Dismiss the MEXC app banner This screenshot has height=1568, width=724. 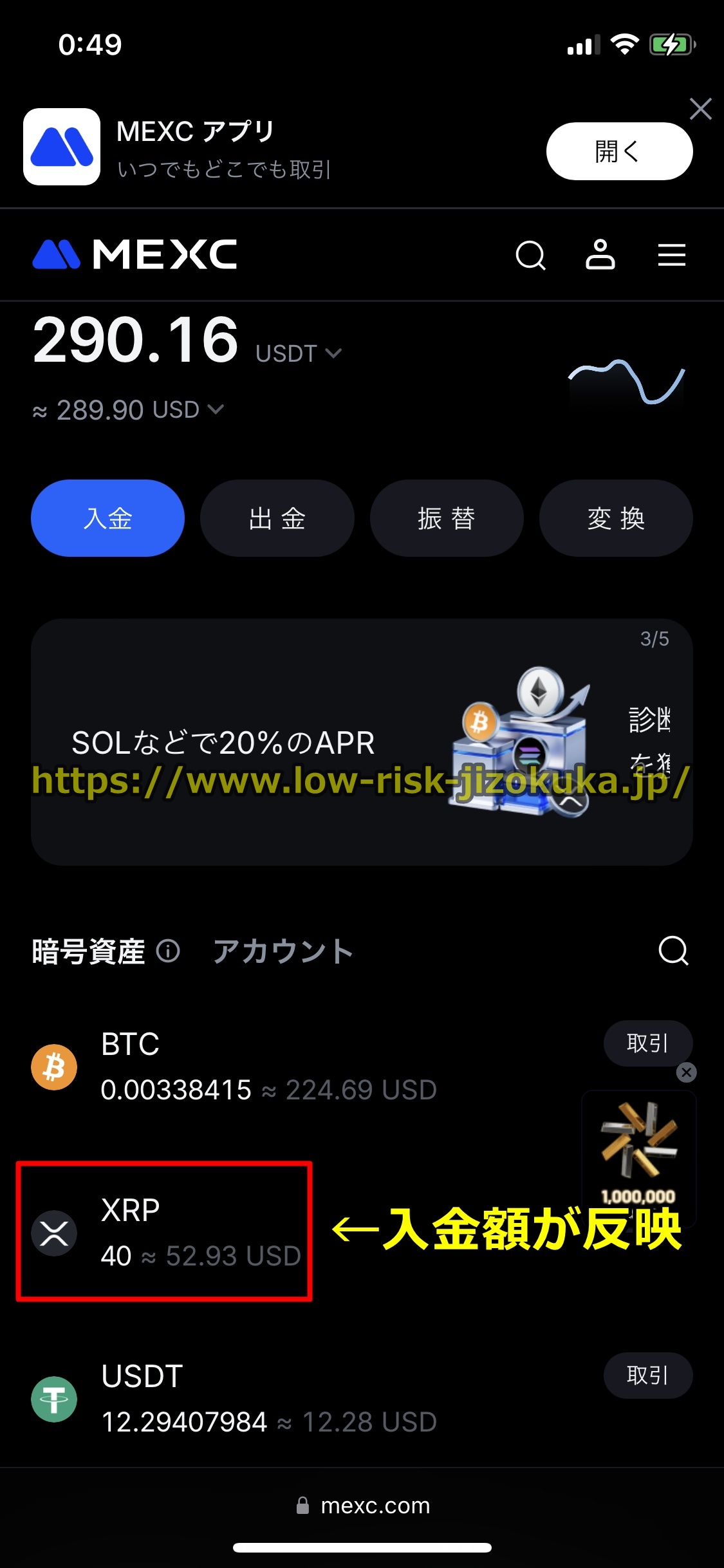click(x=700, y=109)
